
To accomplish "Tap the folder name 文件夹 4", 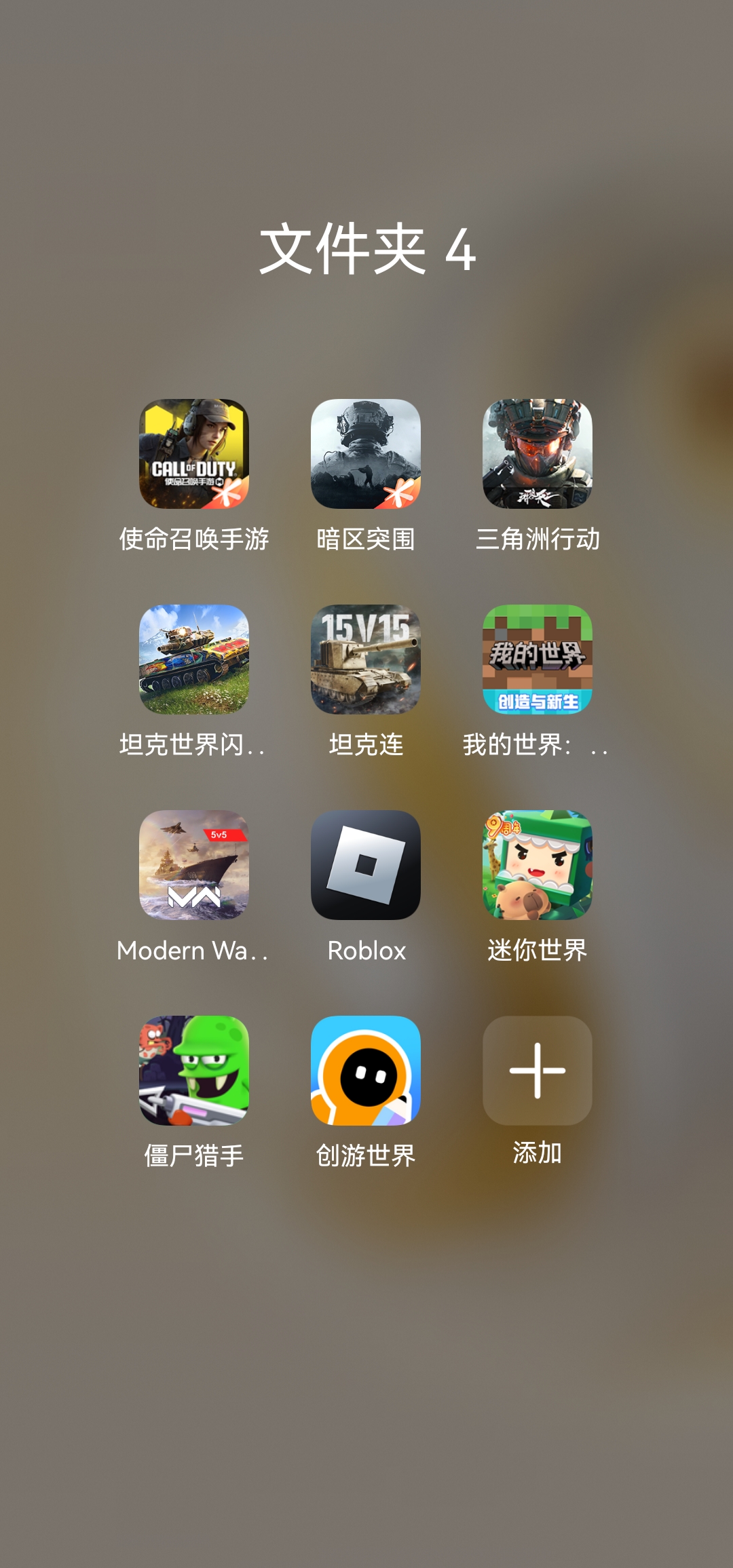I will (x=367, y=250).
